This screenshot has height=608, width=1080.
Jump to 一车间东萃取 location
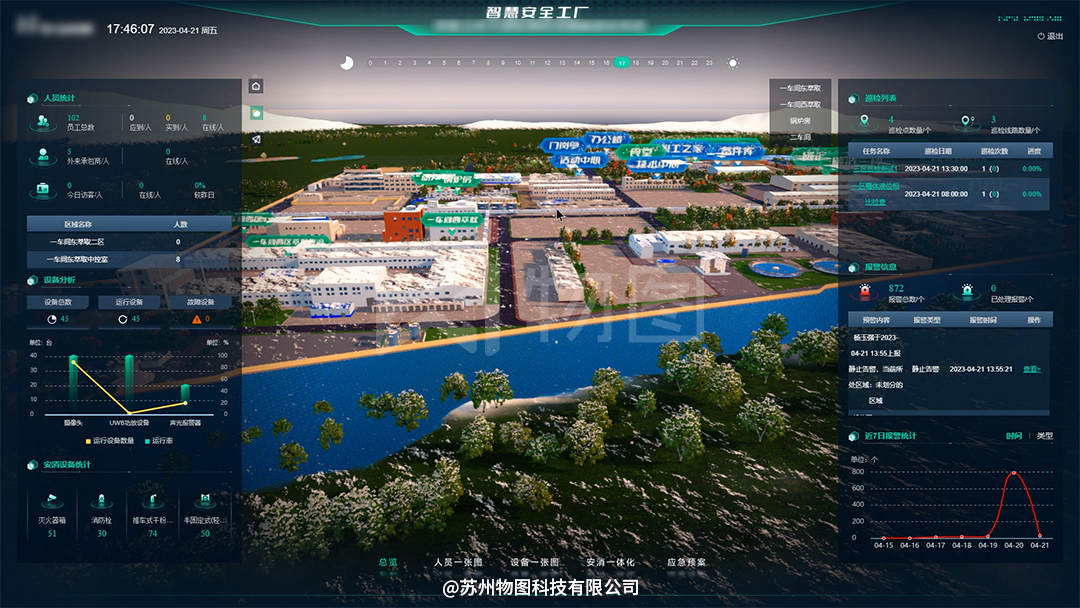click(800, 88)
